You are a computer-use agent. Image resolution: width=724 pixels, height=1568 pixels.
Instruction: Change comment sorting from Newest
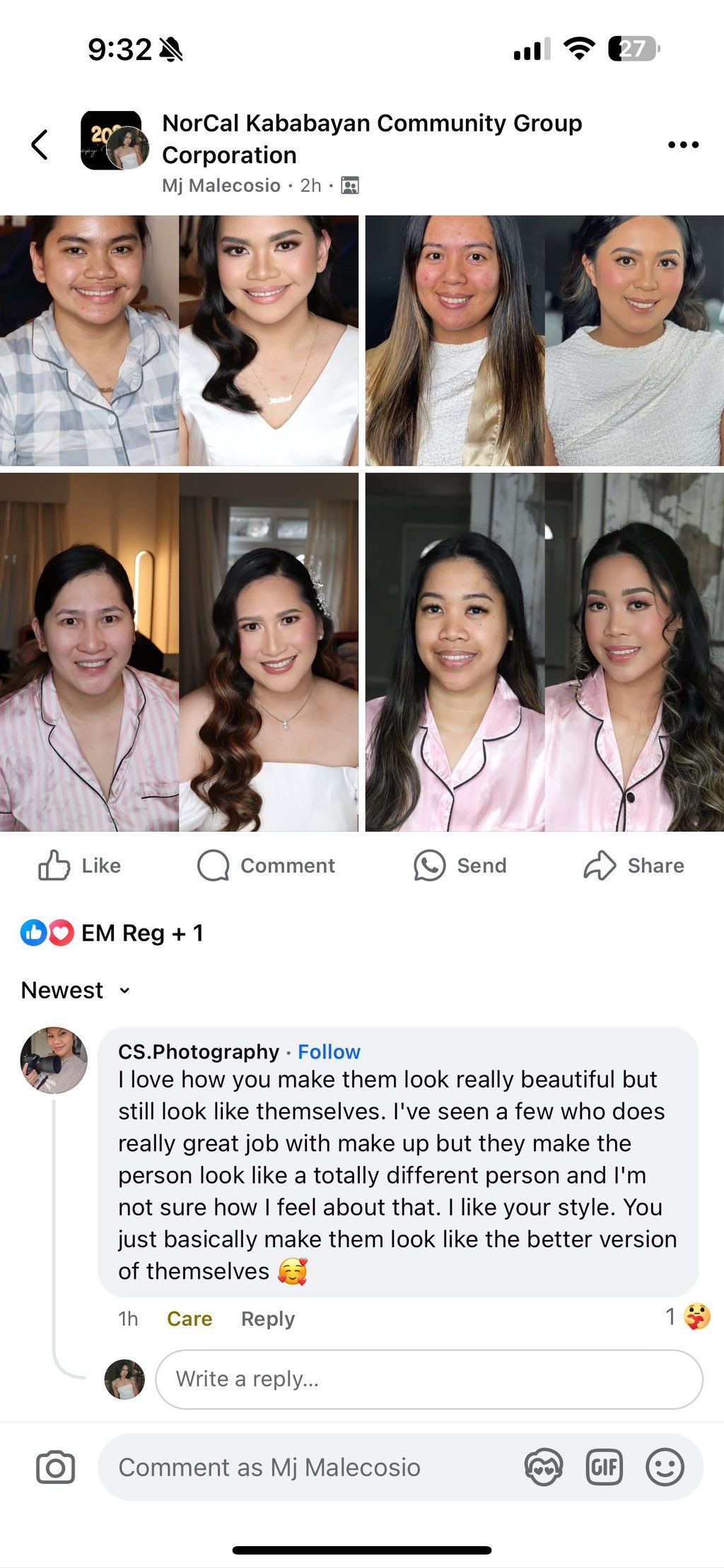pos(76,991)
